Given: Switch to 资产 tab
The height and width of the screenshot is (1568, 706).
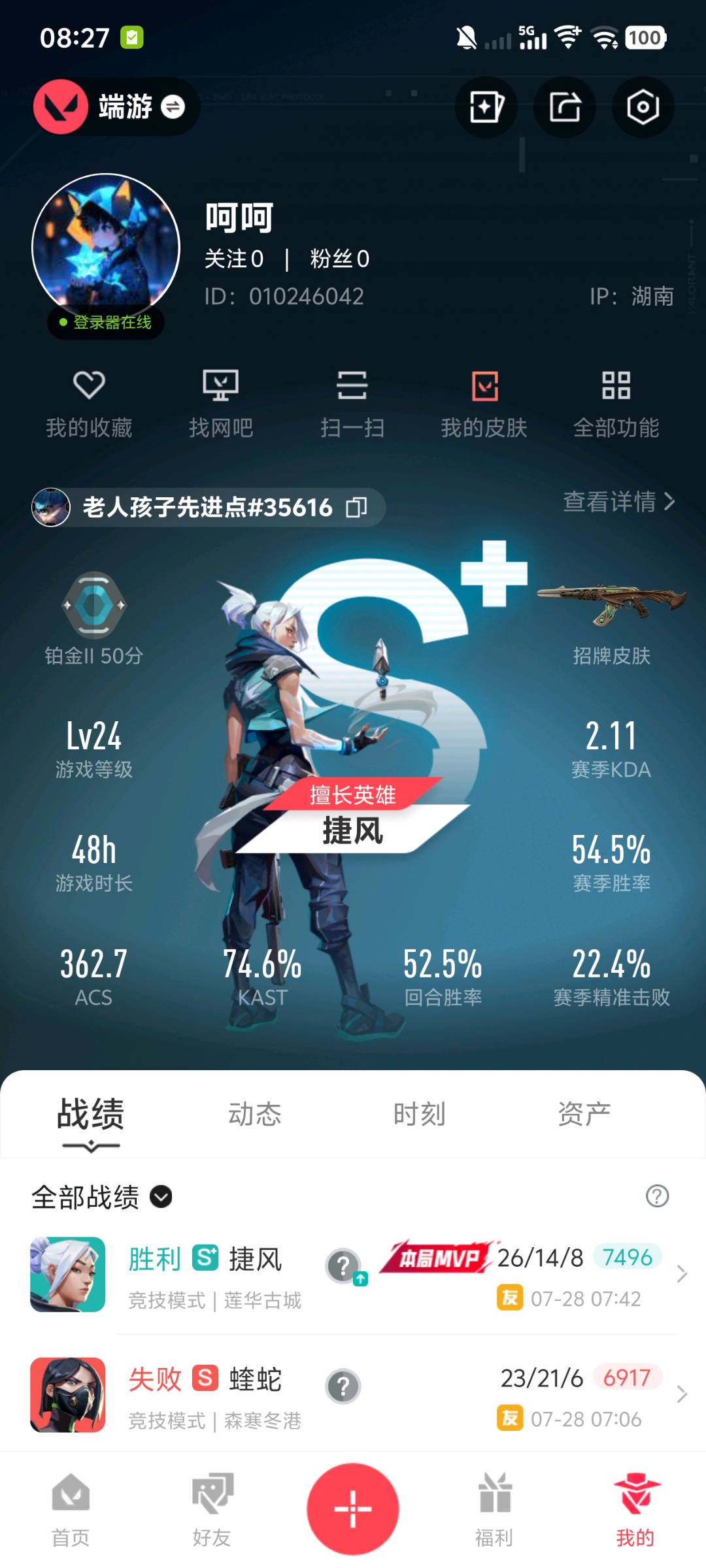Looking at the screenshot, I should (584, 1114).
